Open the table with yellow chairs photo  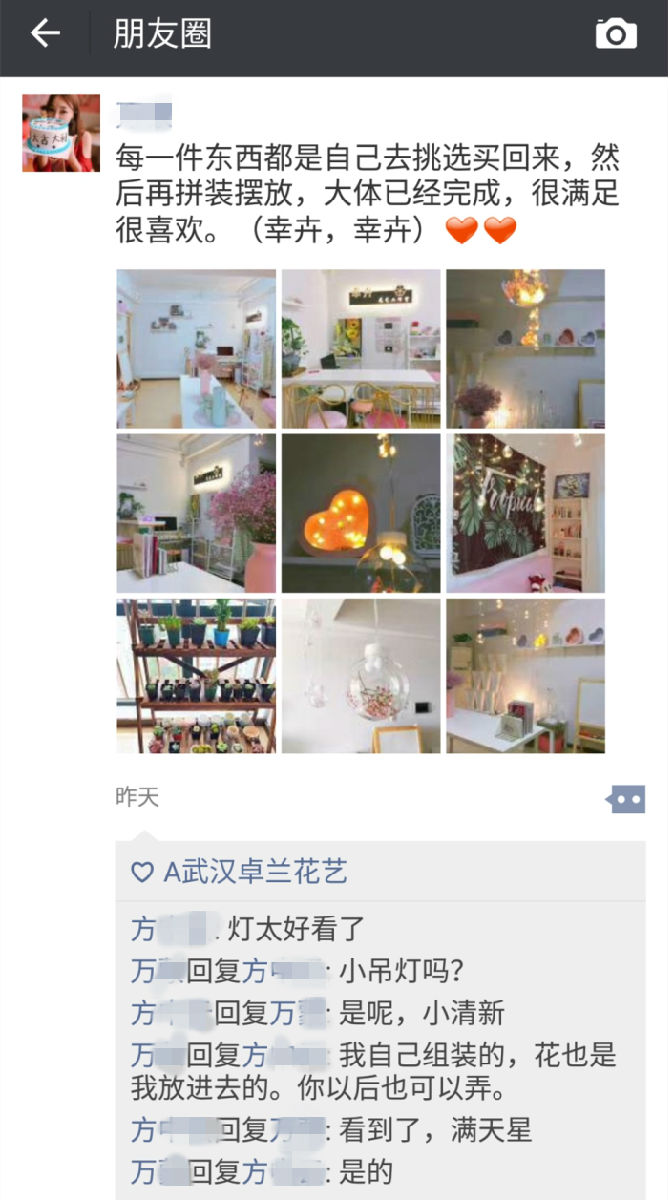360,348
